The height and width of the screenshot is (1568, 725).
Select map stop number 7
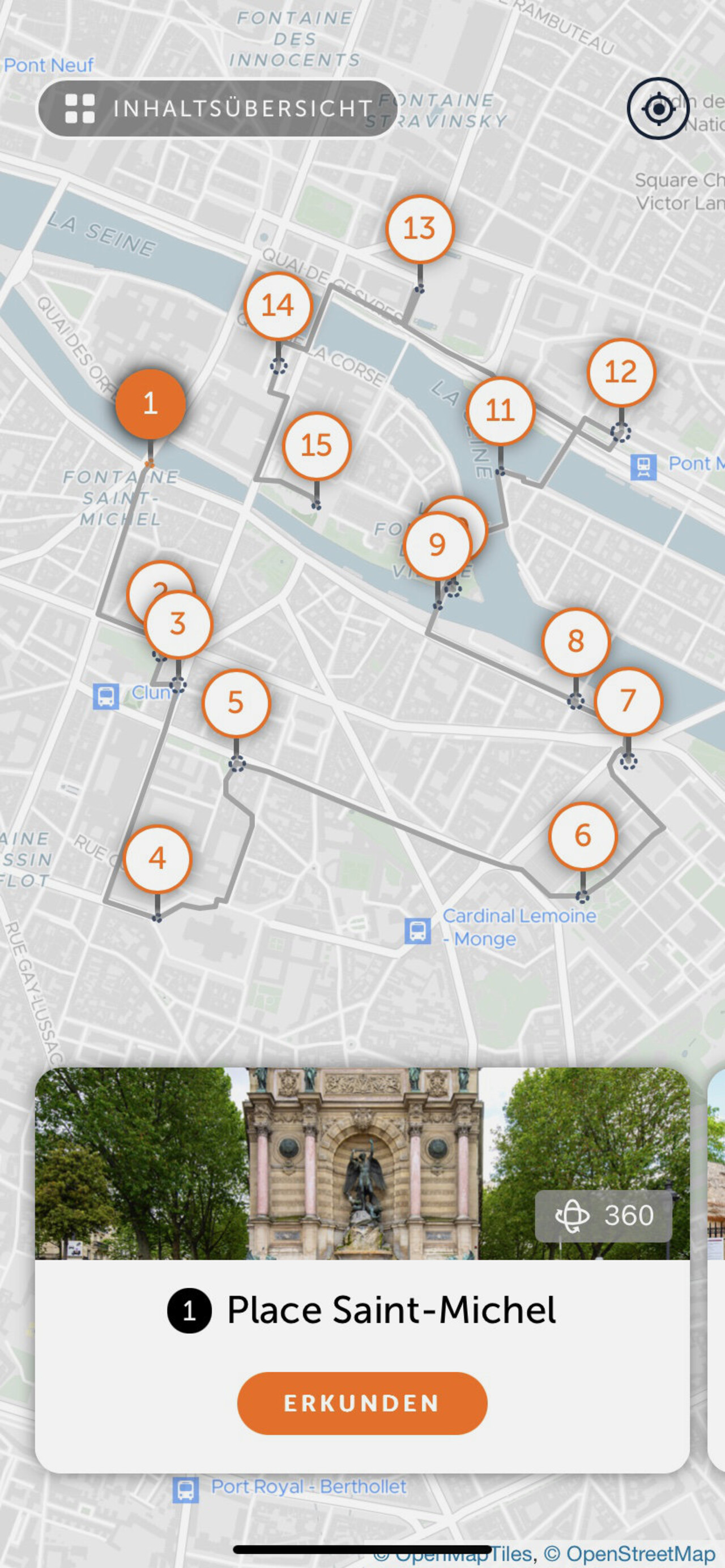pos(628,701)
